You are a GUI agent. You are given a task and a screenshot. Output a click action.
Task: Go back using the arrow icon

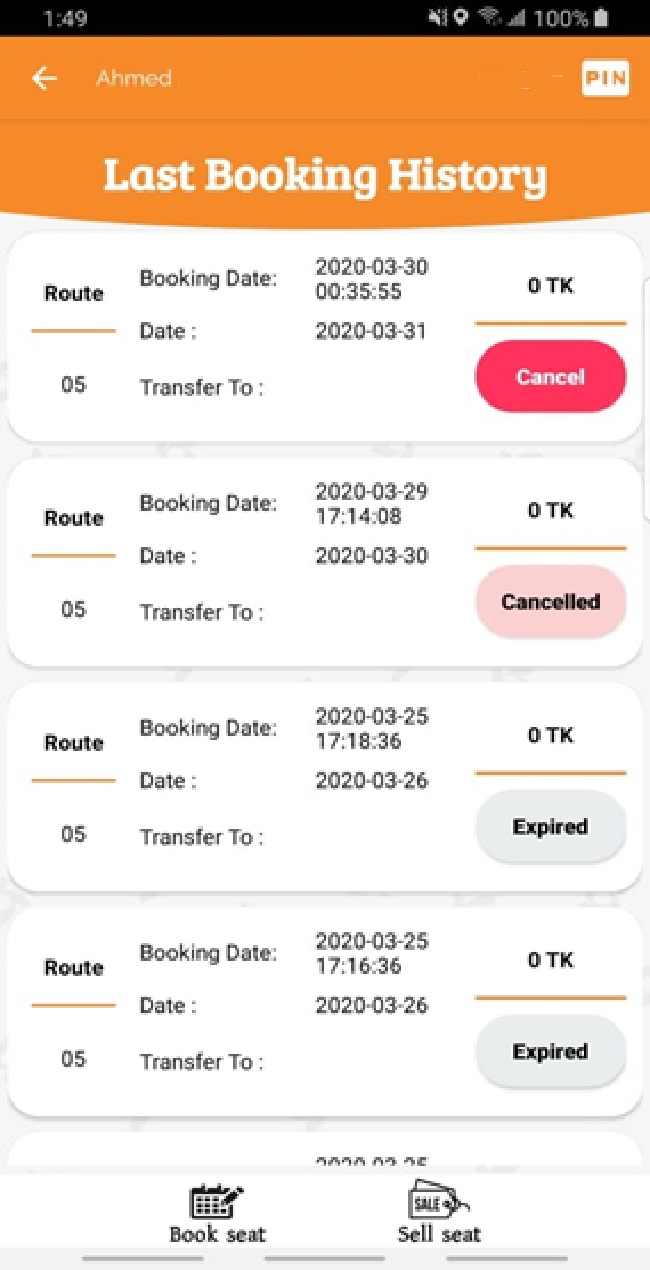(44, 78)
